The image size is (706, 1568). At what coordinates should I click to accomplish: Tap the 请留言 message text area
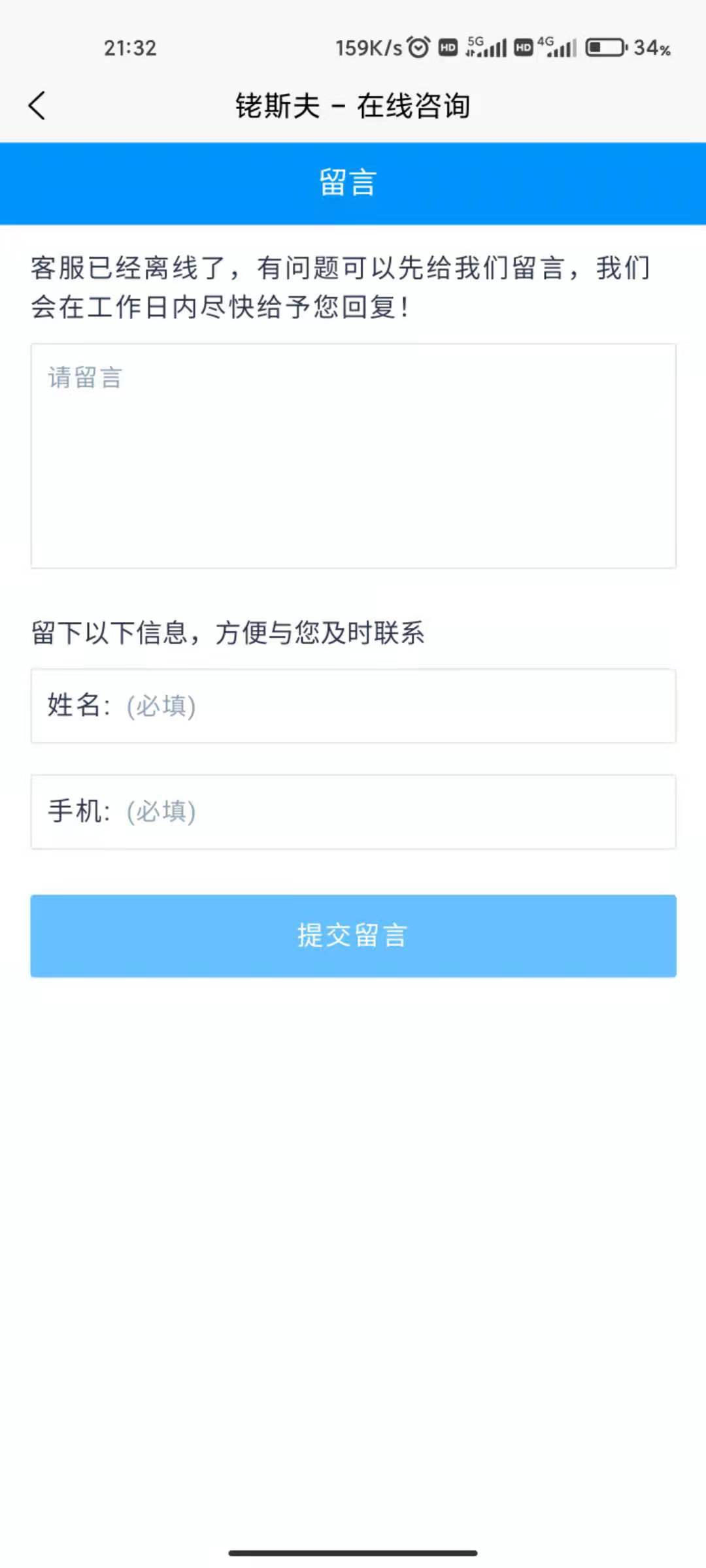(353, 455)
